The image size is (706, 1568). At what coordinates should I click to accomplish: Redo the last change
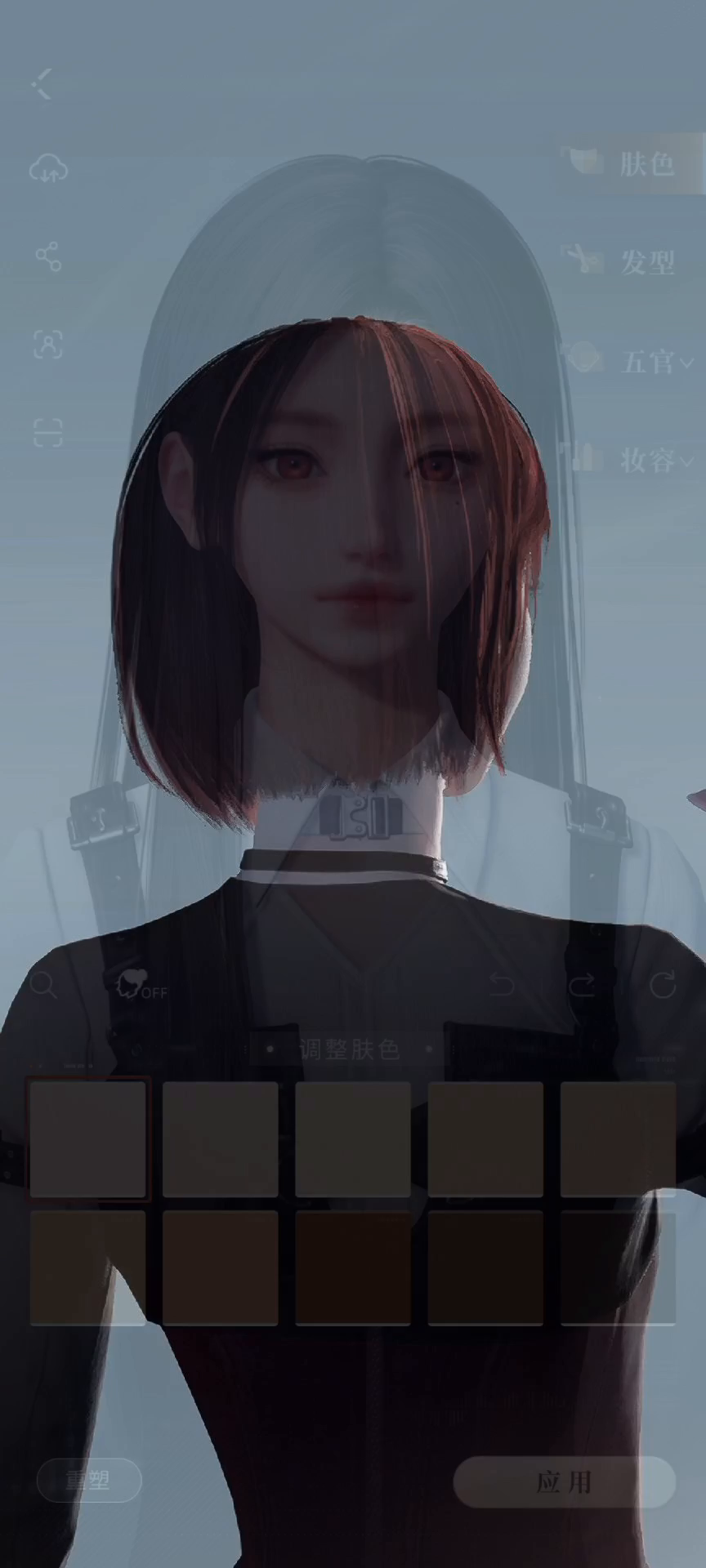(x=581, y=985)
